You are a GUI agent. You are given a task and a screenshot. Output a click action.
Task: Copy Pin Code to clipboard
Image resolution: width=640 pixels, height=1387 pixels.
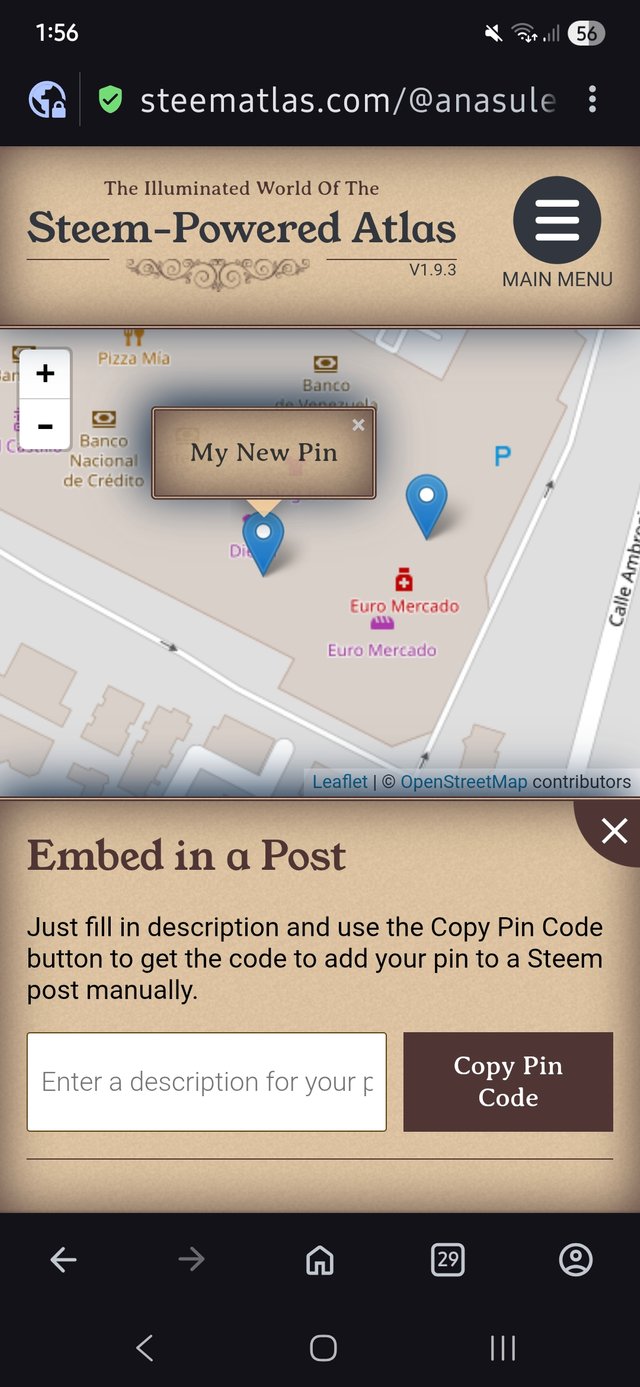508,1082
